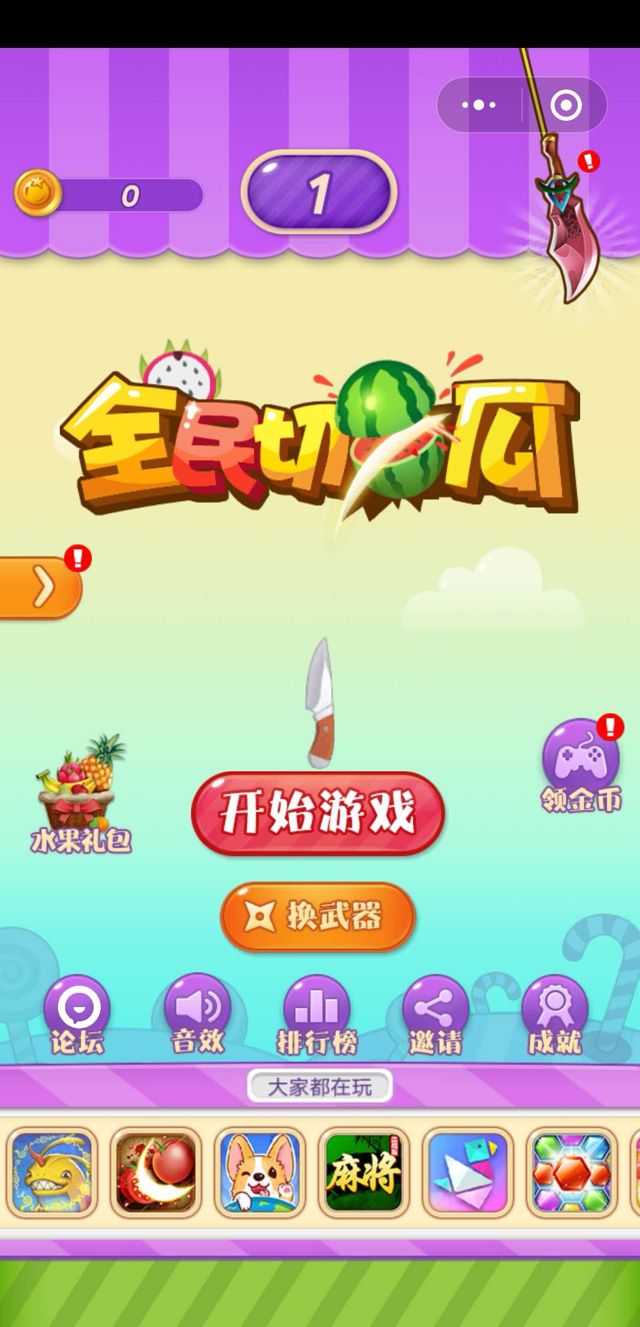Close the mini program with the circle button
The height and width of the screenshot is (1327, 640).
(x=566, y=105)
